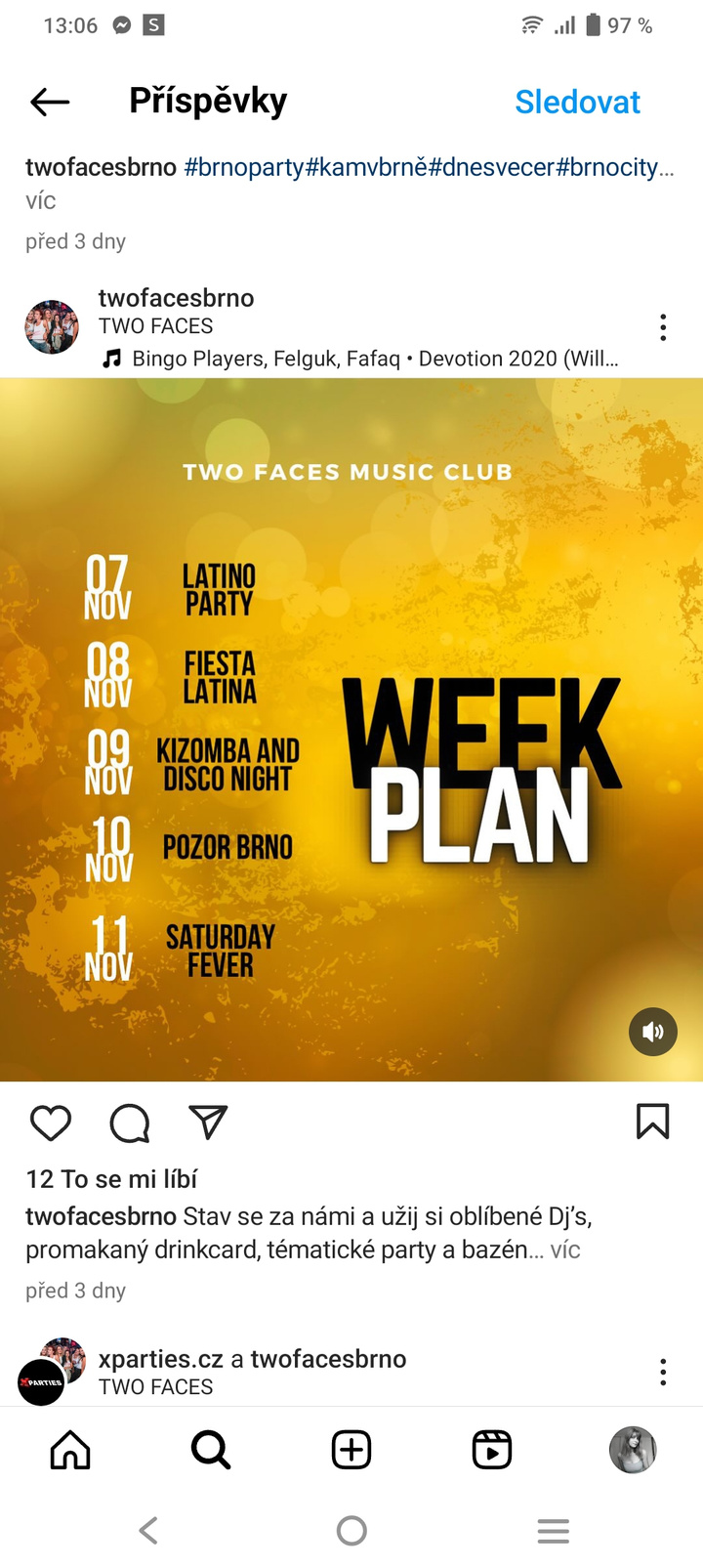The height and width of the screenshot is (1568, 703).
Task: Open options menu for the xparties.cz post
Action: [663, 1372]
